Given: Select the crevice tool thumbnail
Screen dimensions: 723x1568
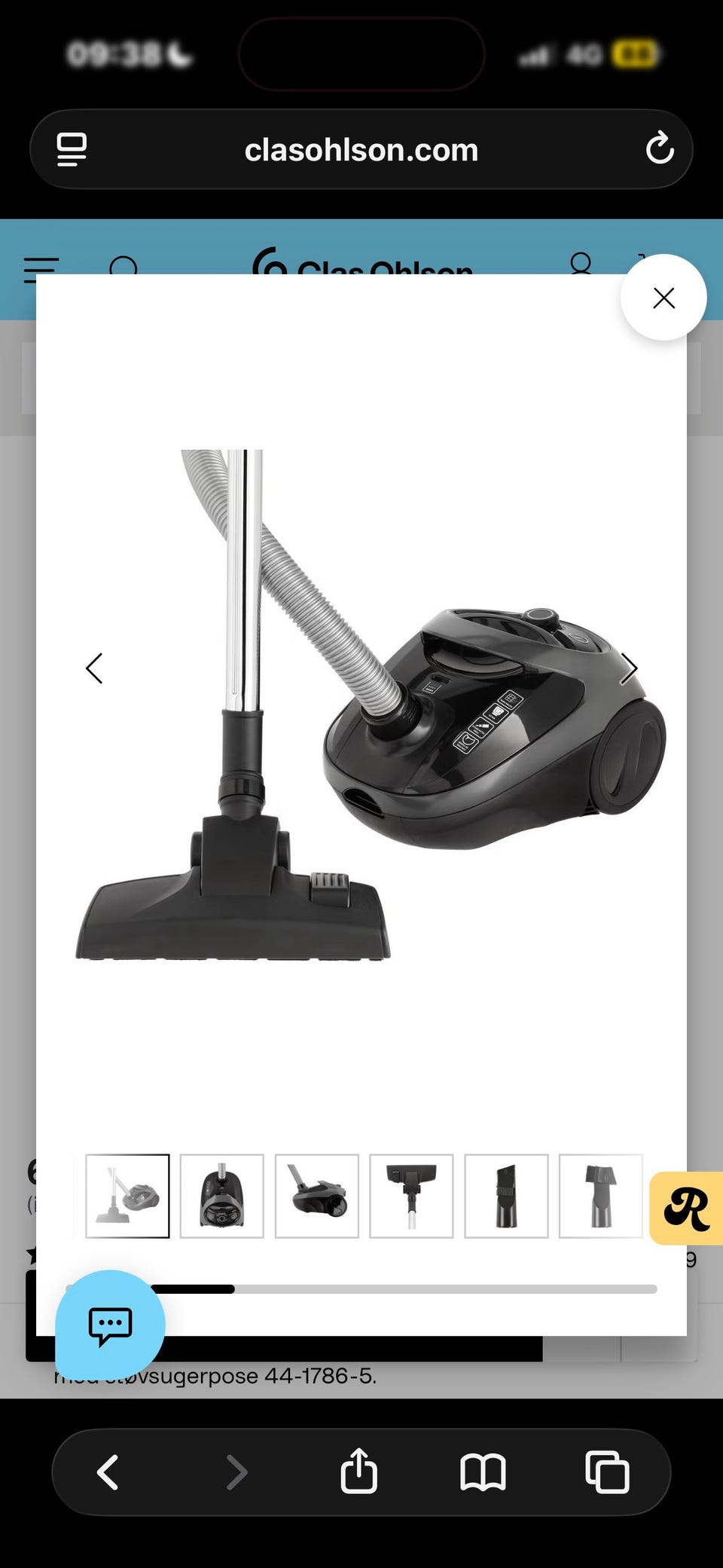Looking at the screenshot, I should point(506,1196).
